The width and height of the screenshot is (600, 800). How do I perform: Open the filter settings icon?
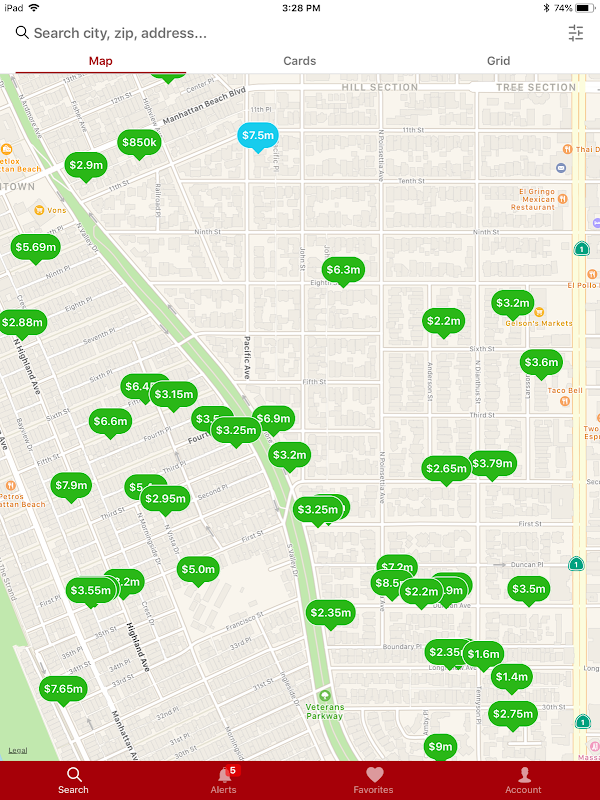click(x=576, y=33)
